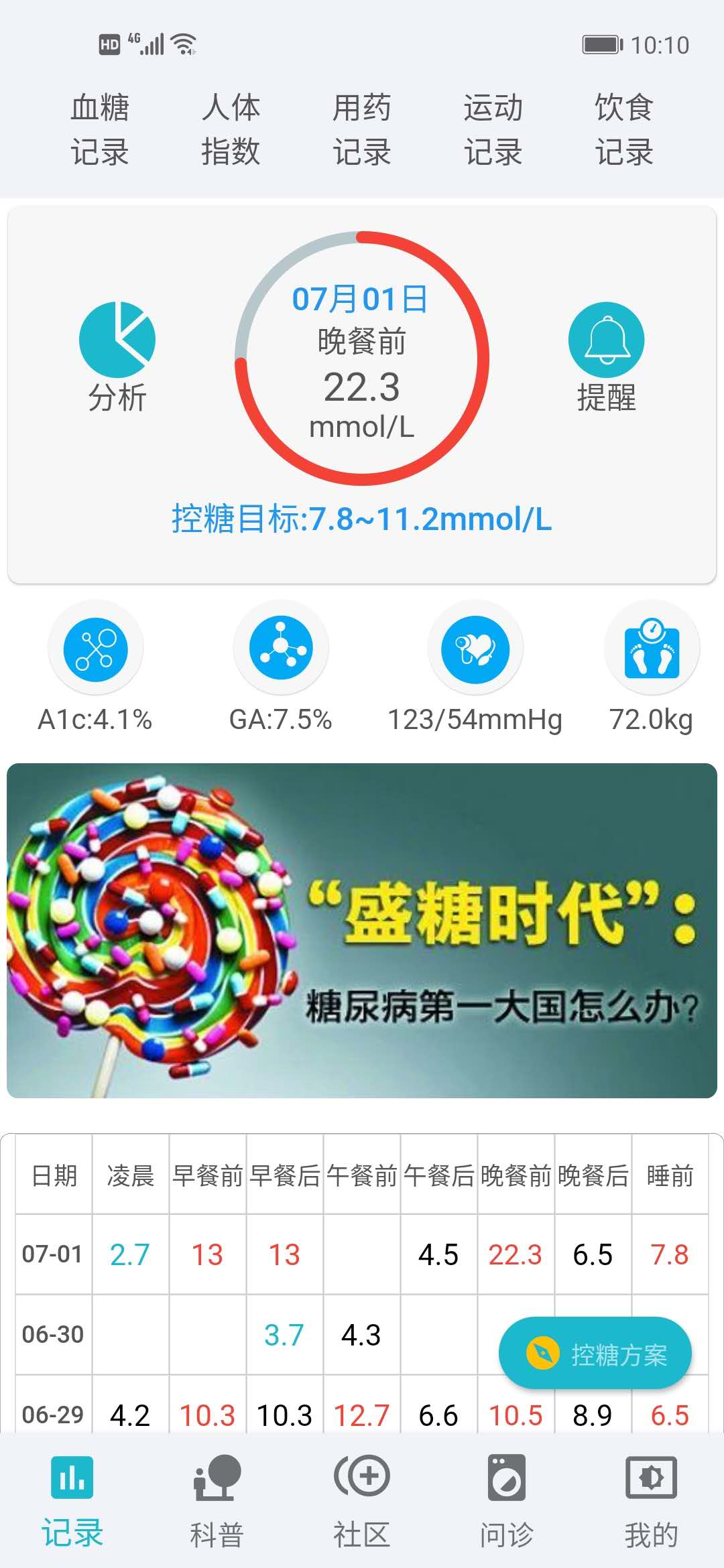Open the "盛糖时代" banner article

(362, 930)
